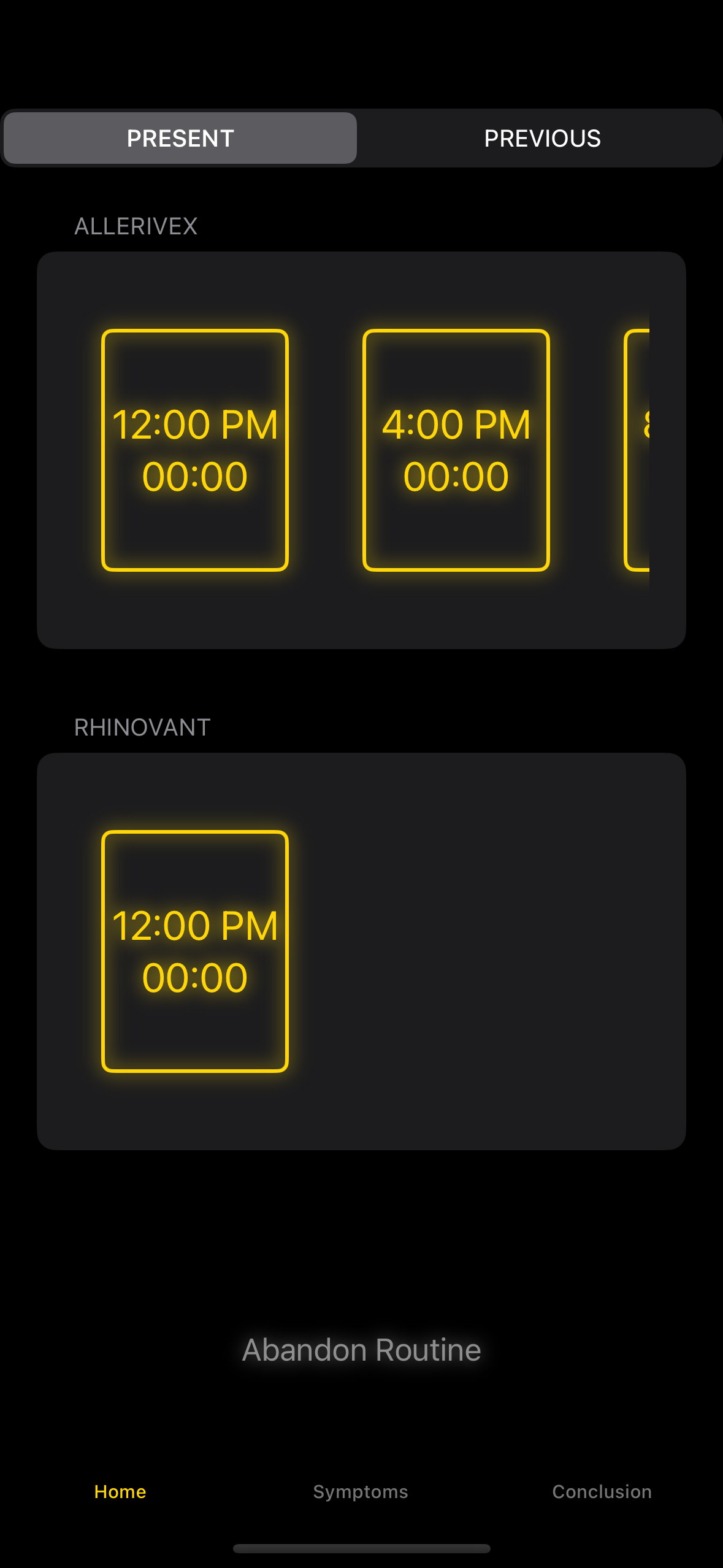Screen dimensions: 723x1568
Task: Tap the 00:00 timer under 4:00 PM Allerivex
Action: click(456, 475)
